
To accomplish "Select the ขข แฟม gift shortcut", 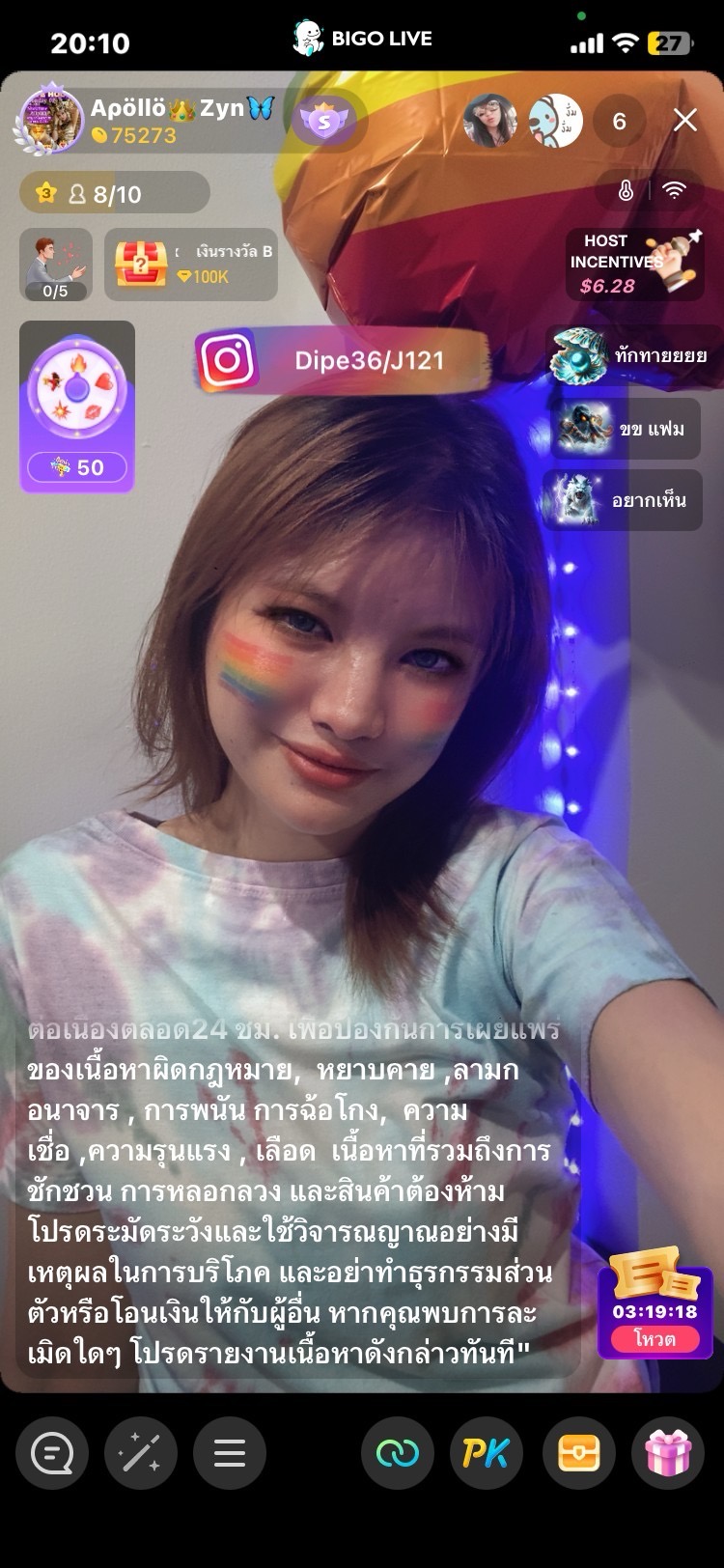I will tap(627, 428).
